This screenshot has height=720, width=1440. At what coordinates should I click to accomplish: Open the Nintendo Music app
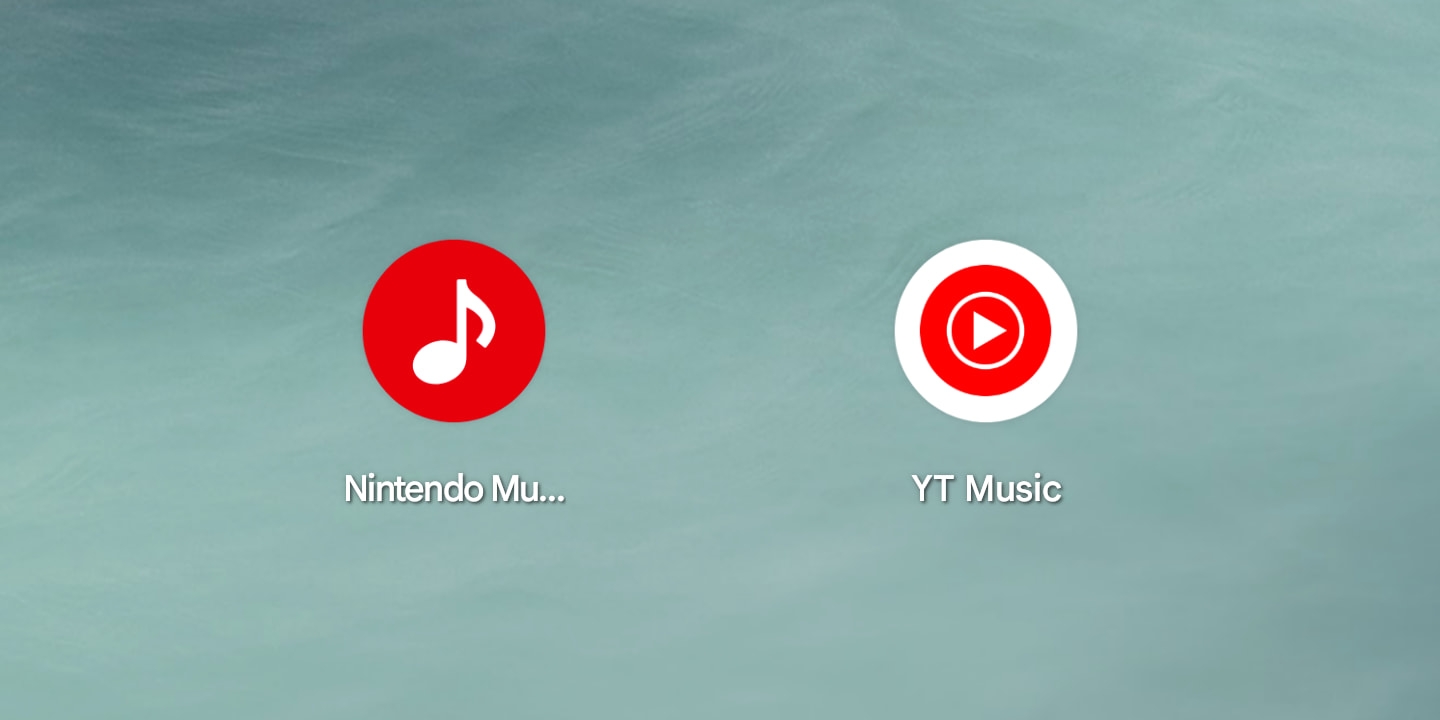point(454,331)
